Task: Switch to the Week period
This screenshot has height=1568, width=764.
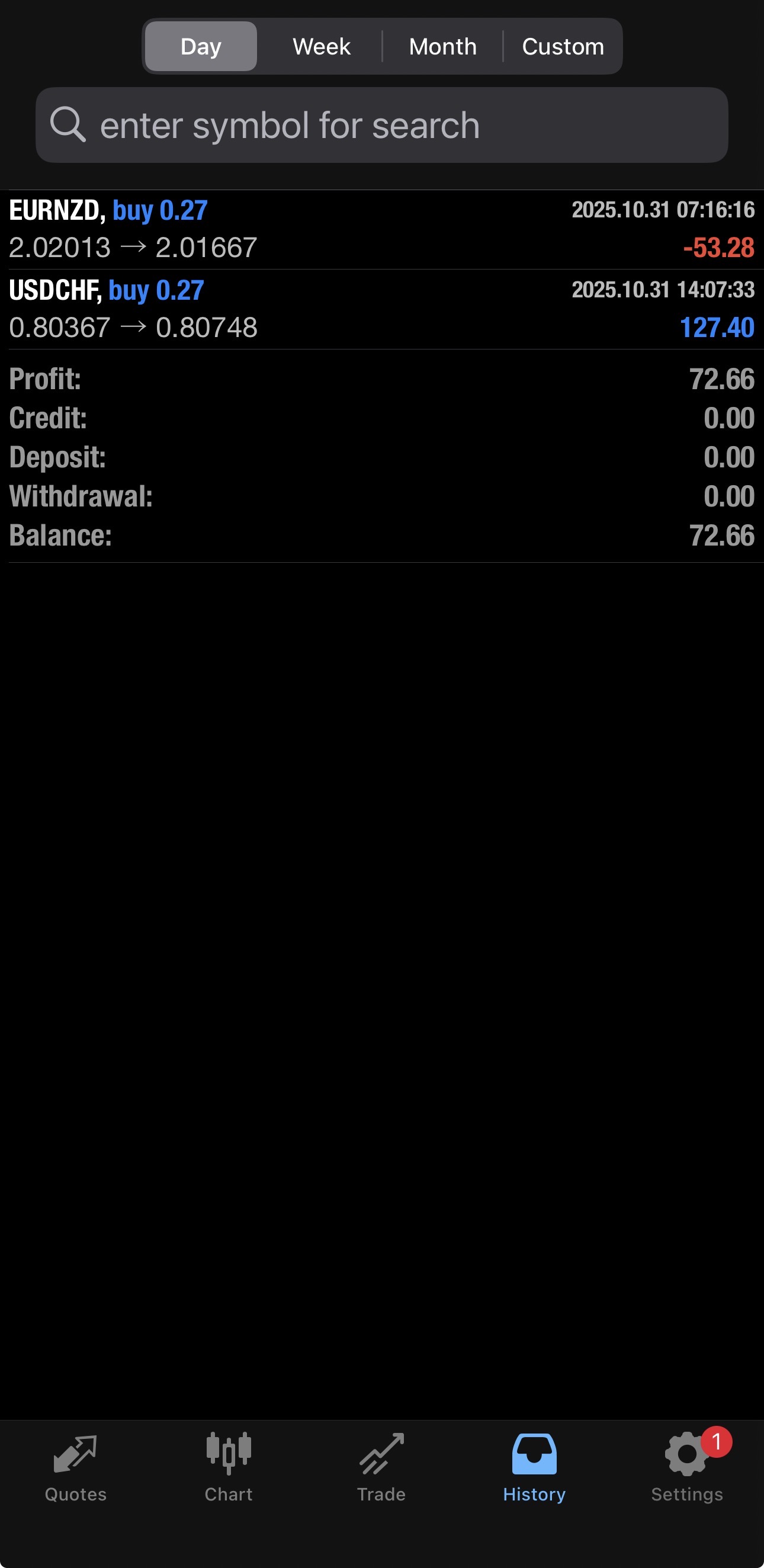Action: tap(322, 47)
